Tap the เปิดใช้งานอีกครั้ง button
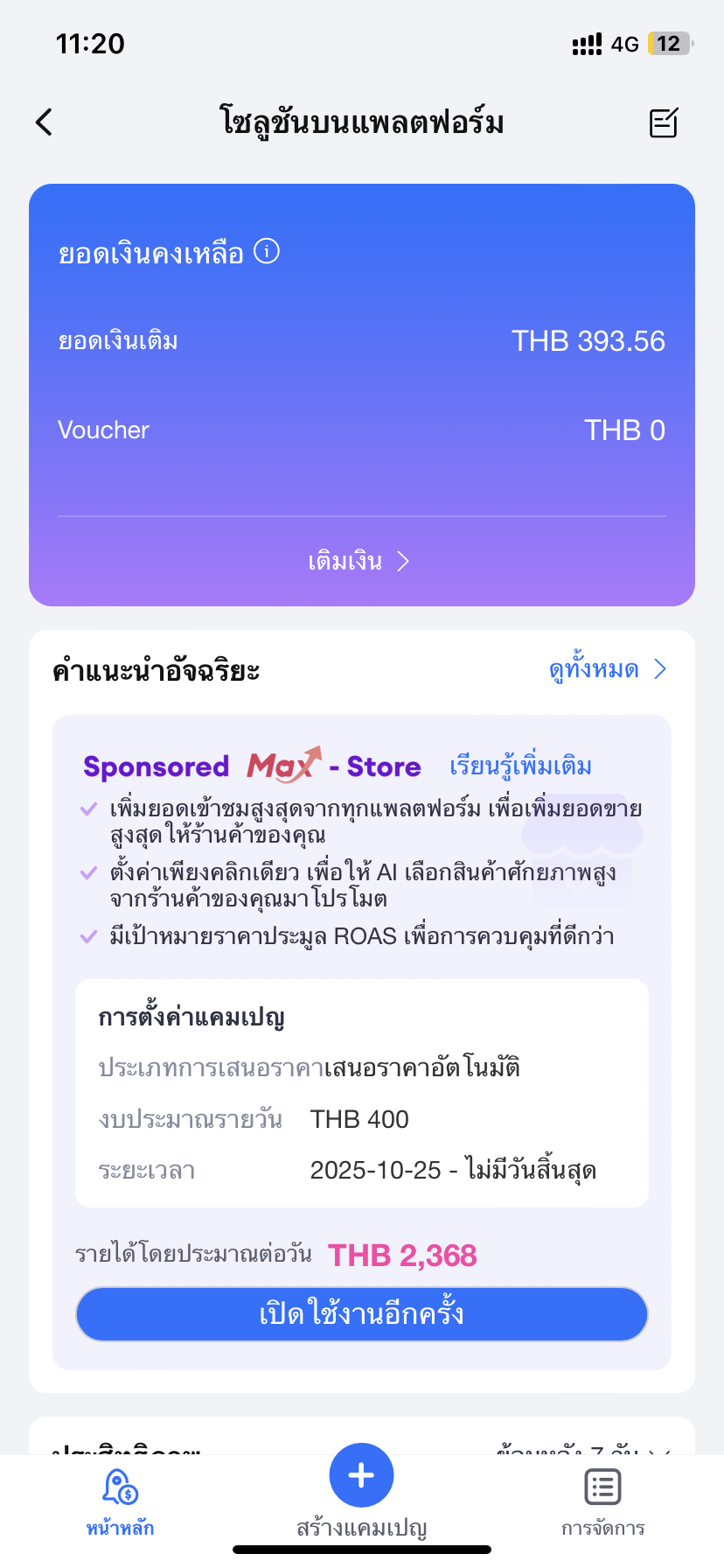This screenshot has height=1568, width=724. click(x=361, y=1313)
